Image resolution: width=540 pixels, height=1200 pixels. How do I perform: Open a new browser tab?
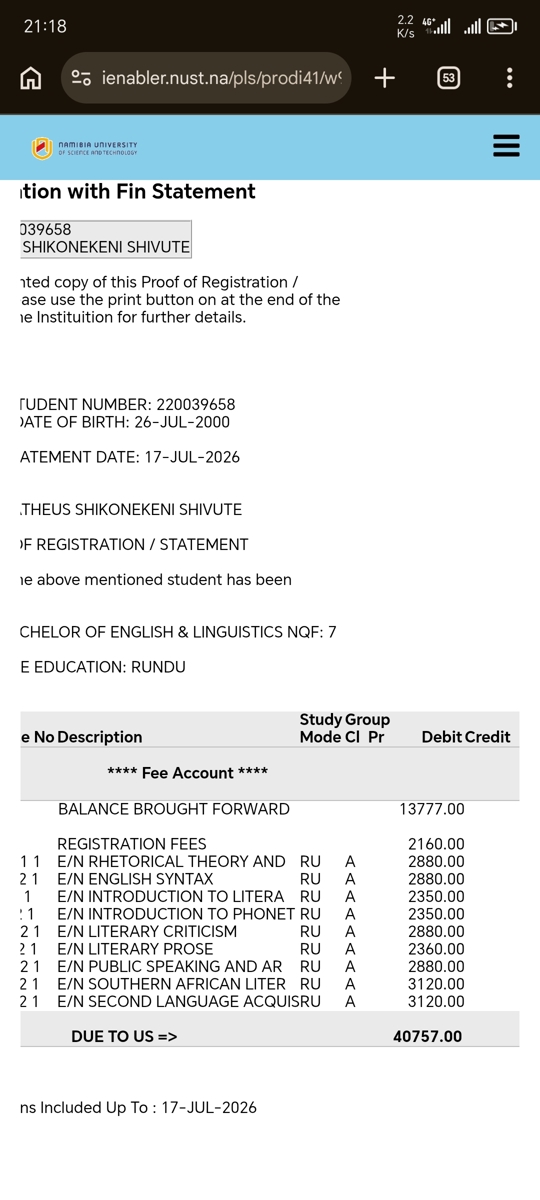(x=385, y=78)
